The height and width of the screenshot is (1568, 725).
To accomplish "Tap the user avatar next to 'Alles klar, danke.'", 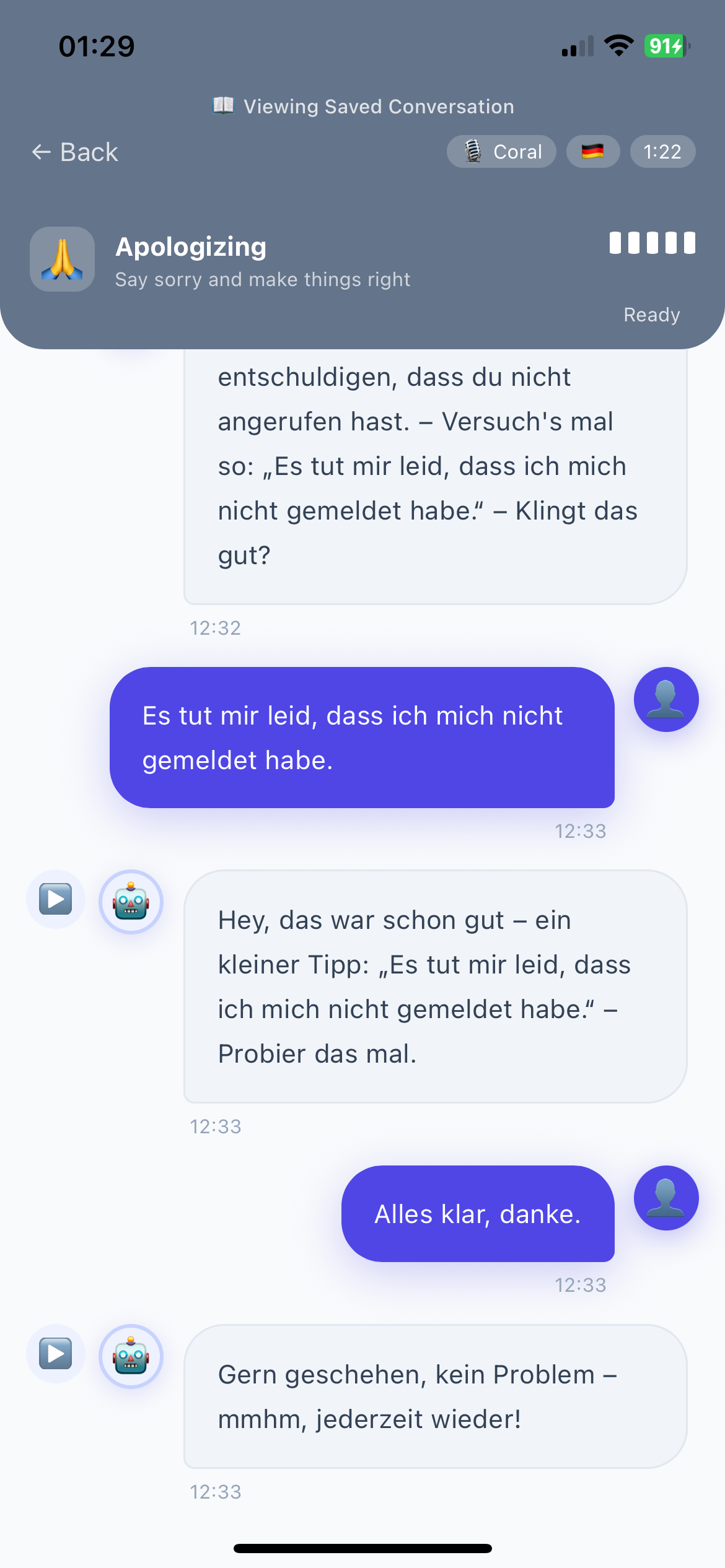I will [666, 1198].
